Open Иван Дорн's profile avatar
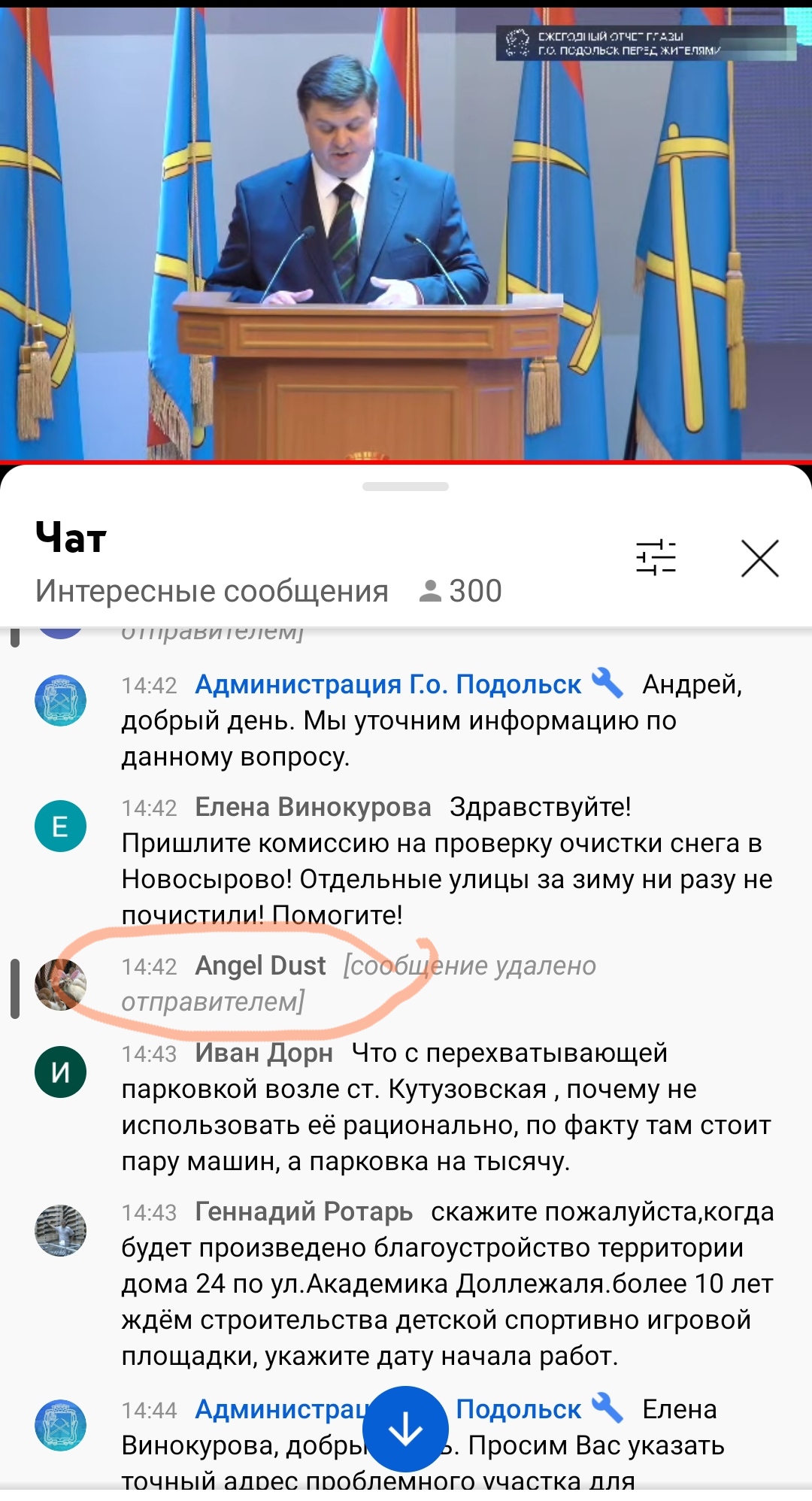 point(61,1072)
